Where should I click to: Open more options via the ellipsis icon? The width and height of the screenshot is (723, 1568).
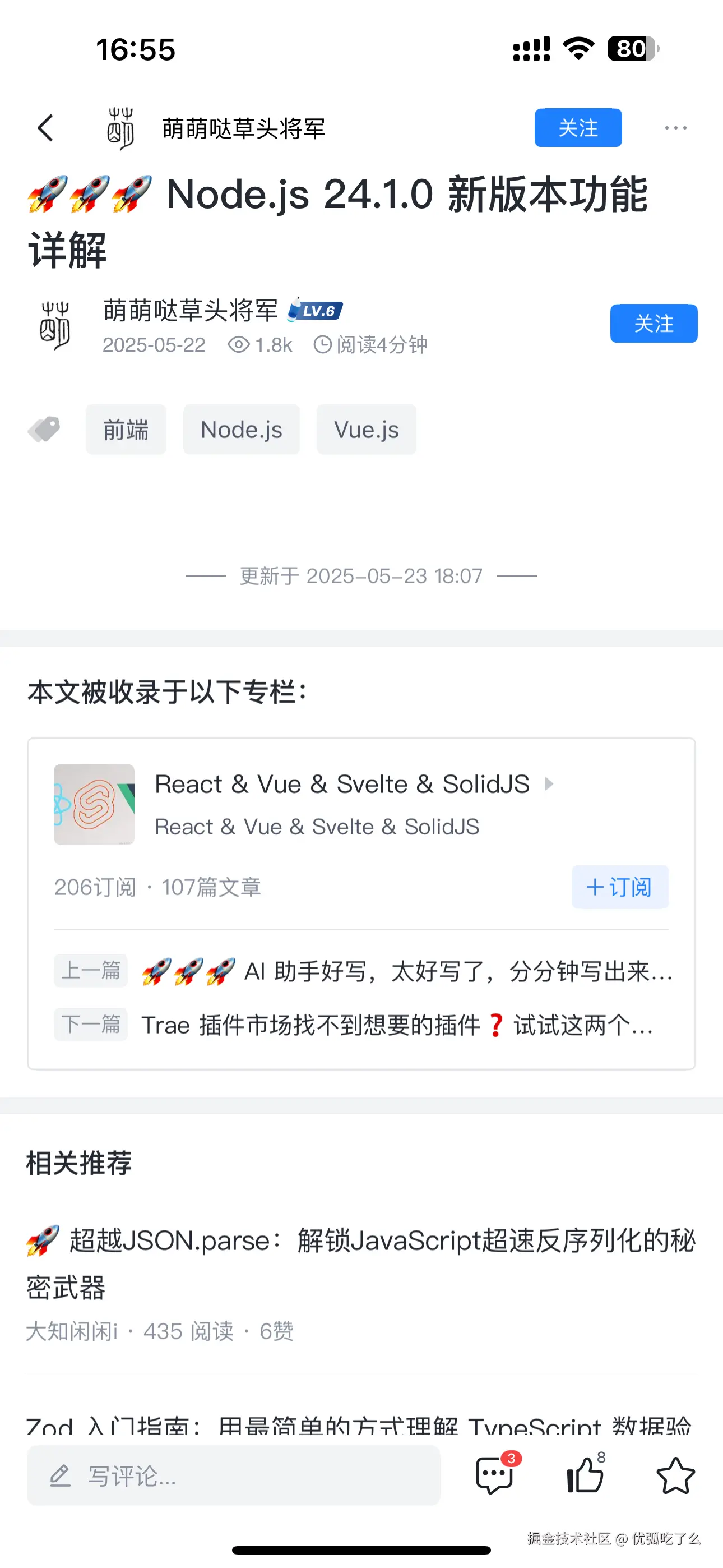[676, 128]
